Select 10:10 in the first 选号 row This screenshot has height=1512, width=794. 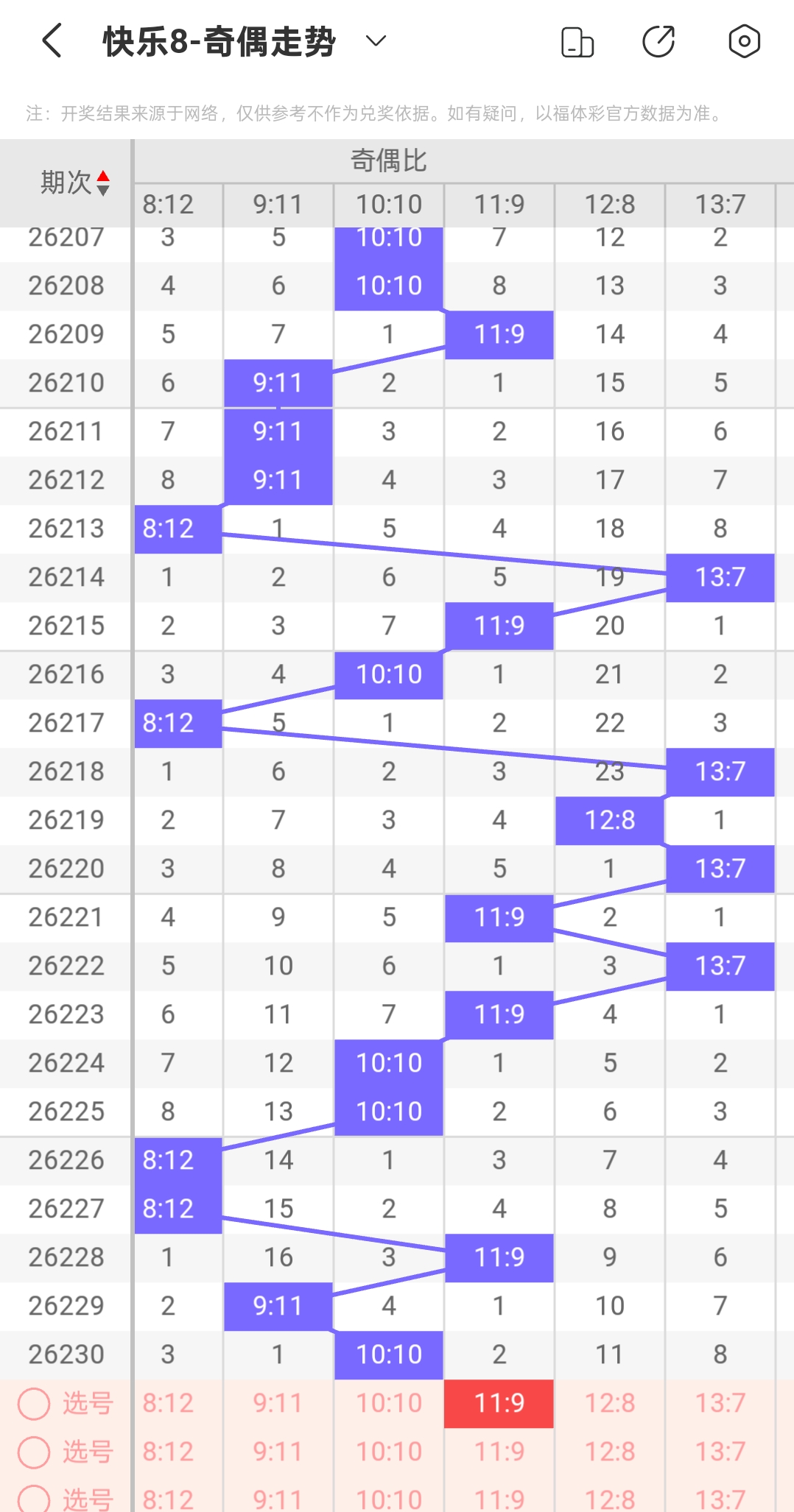pos(389,1403)
